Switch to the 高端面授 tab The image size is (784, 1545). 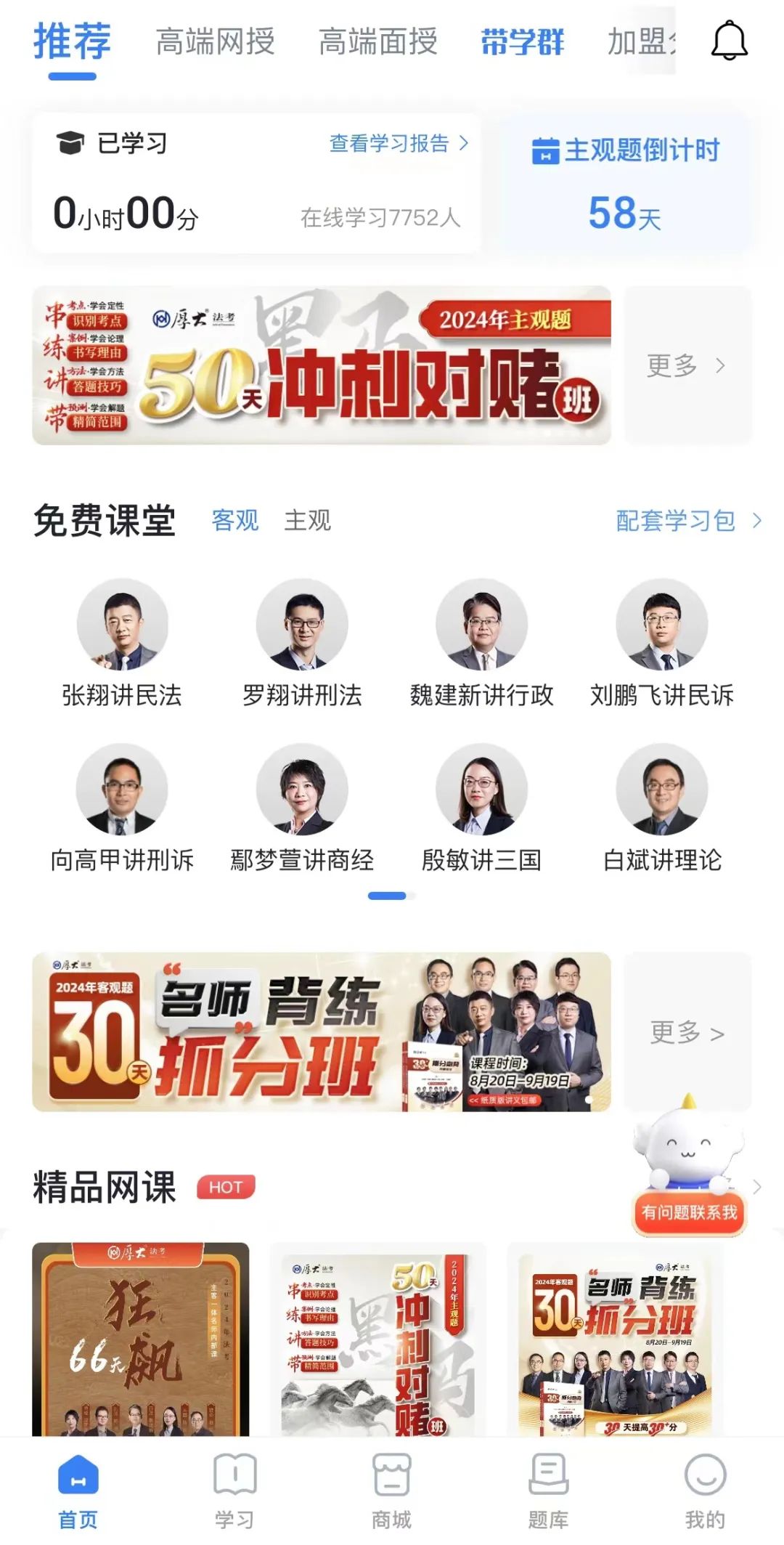[x=378, y=41]
